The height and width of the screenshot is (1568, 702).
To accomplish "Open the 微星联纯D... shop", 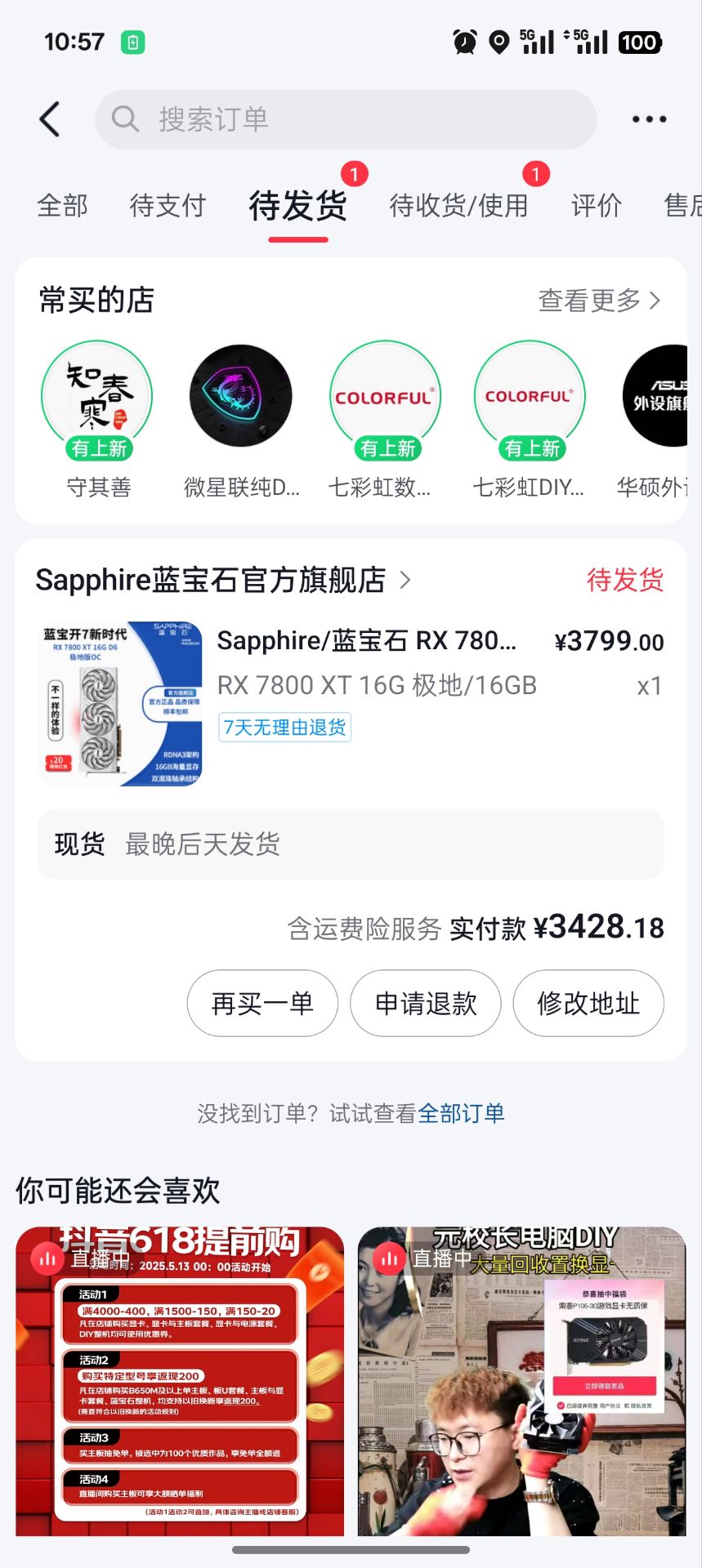I will pyautogui.click(x=241, y=397).
